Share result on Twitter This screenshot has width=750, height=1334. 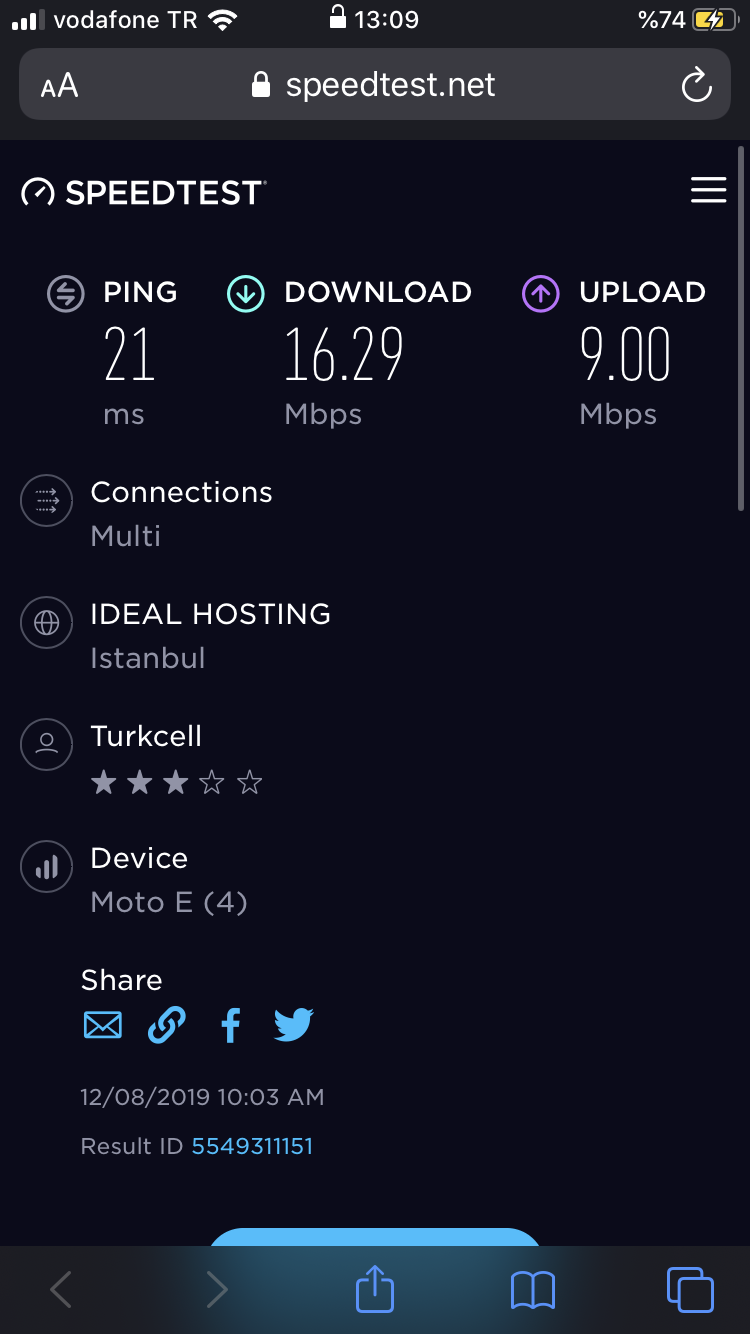click(x=294, y=1025)
